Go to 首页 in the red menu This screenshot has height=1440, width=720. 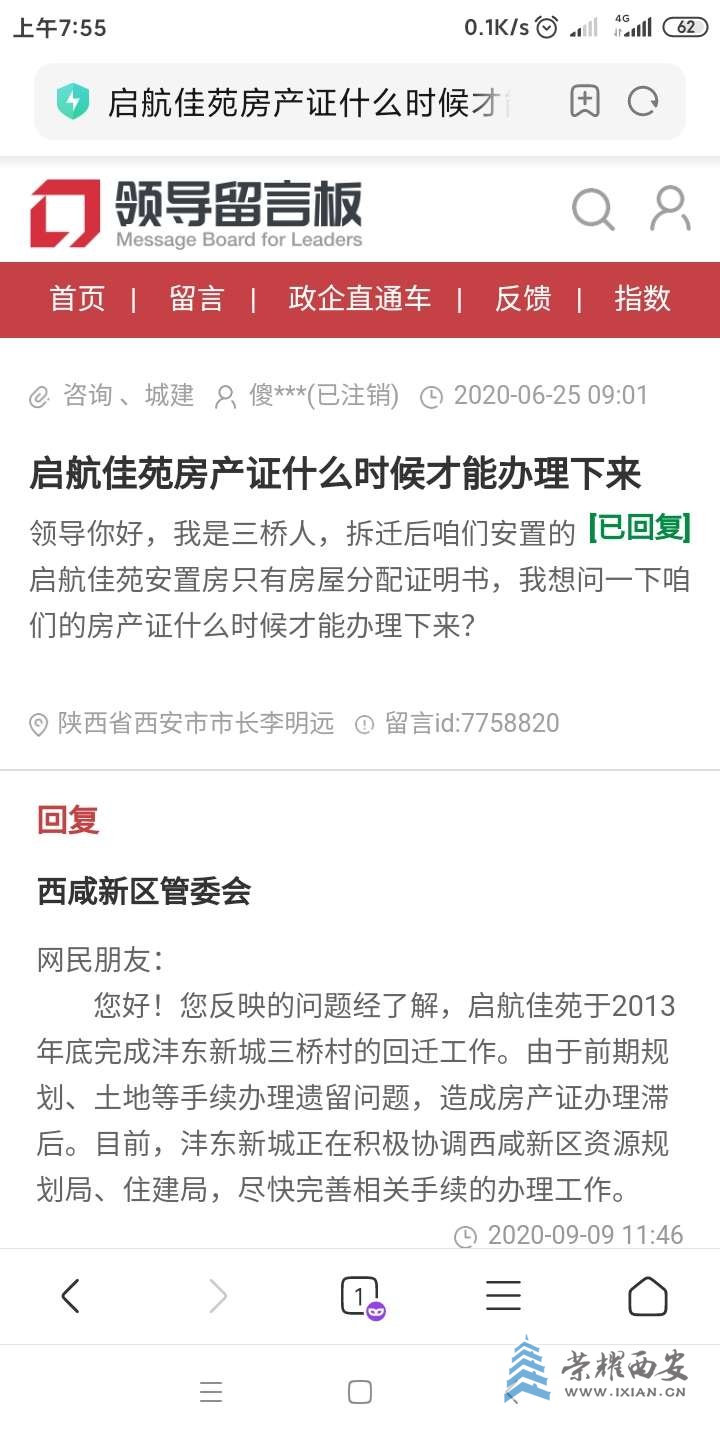pos(78,299)
